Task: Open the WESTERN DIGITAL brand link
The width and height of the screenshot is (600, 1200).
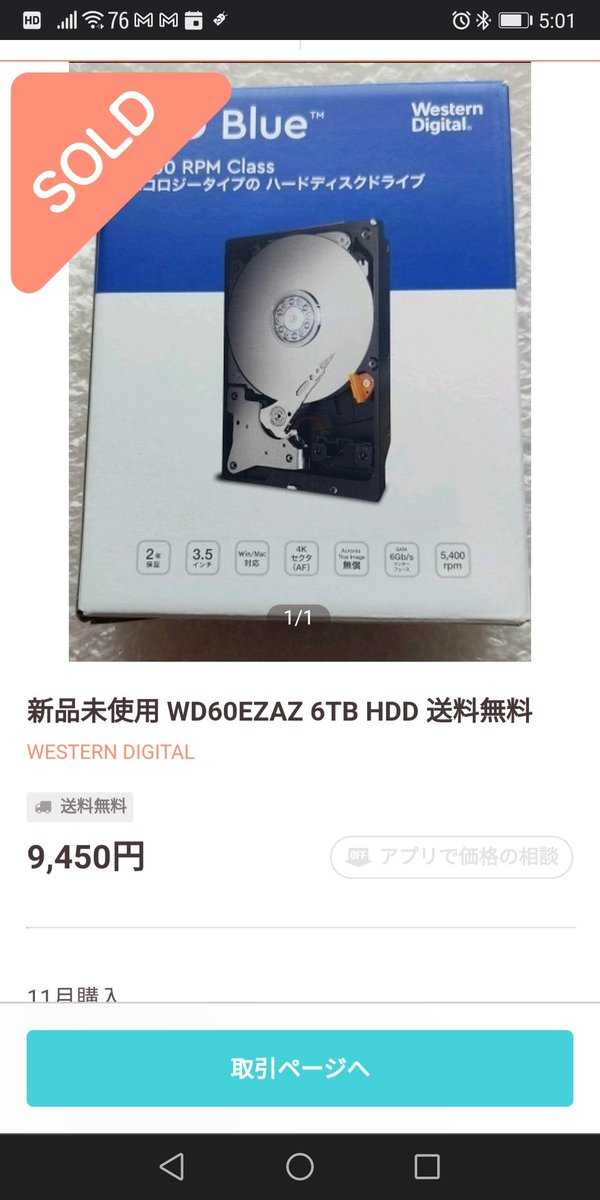Action: pos(111,752)
